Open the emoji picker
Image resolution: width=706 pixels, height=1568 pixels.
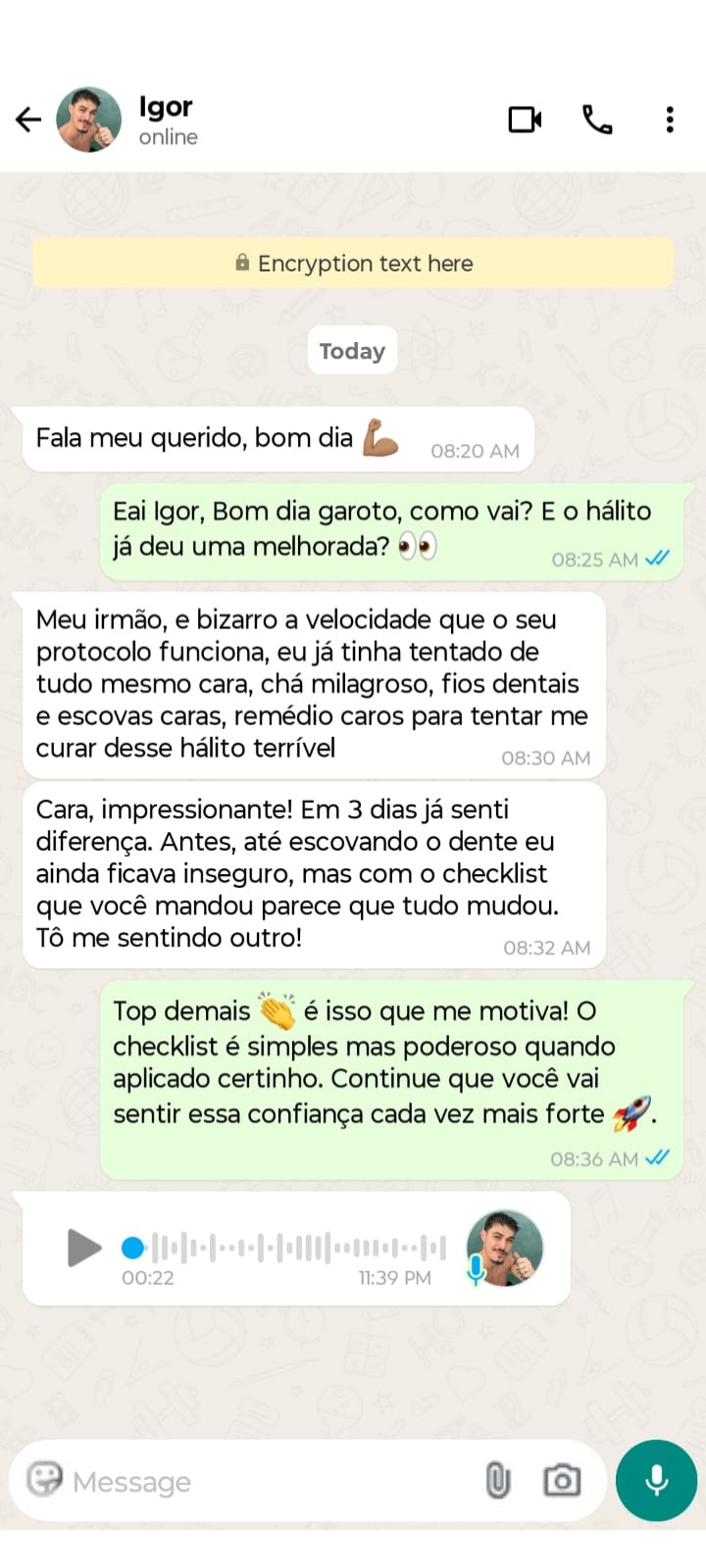pyautogui.click(x=44, y=1479)
